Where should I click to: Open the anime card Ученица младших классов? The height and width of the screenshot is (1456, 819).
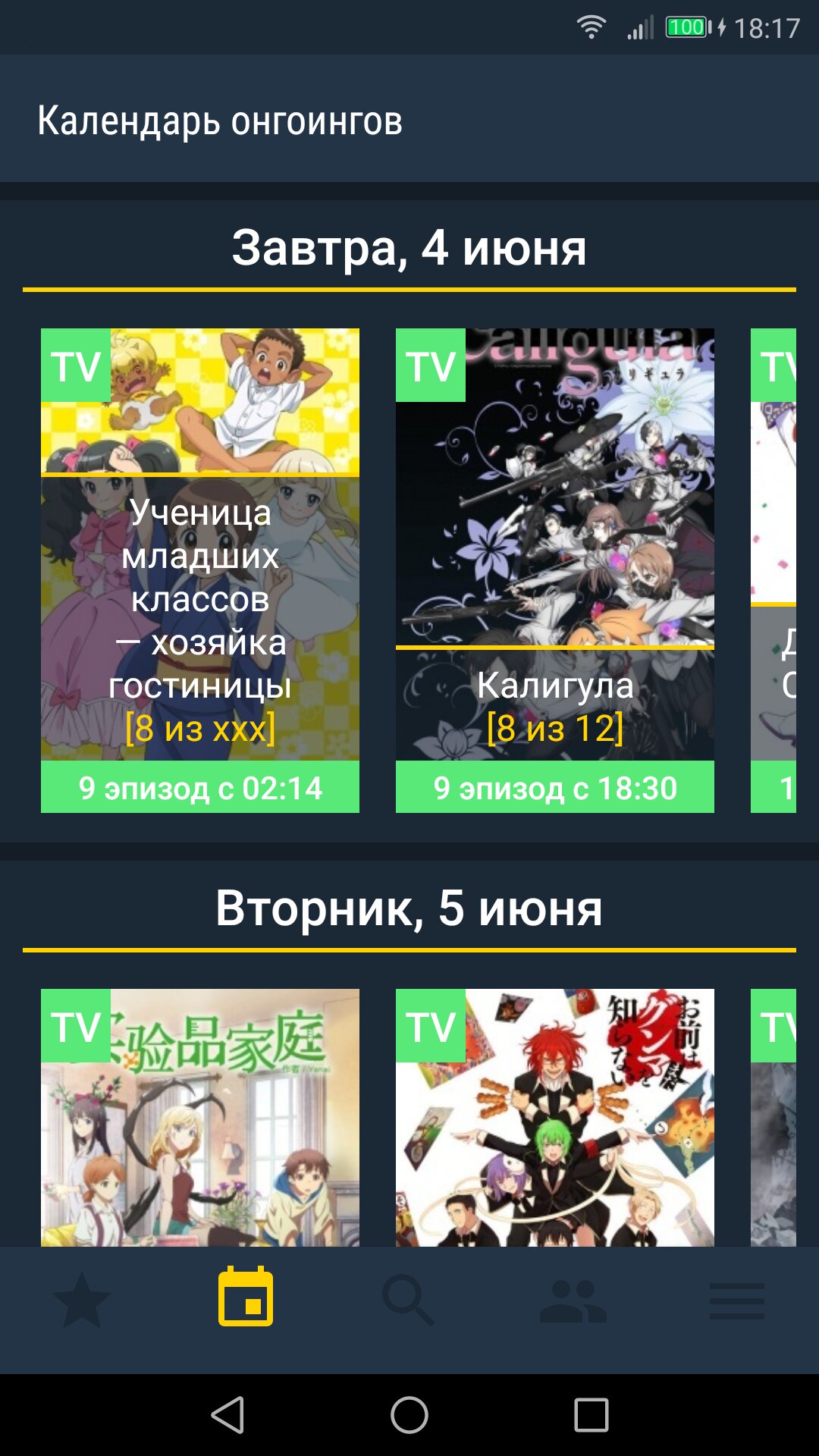click(200, 570)
